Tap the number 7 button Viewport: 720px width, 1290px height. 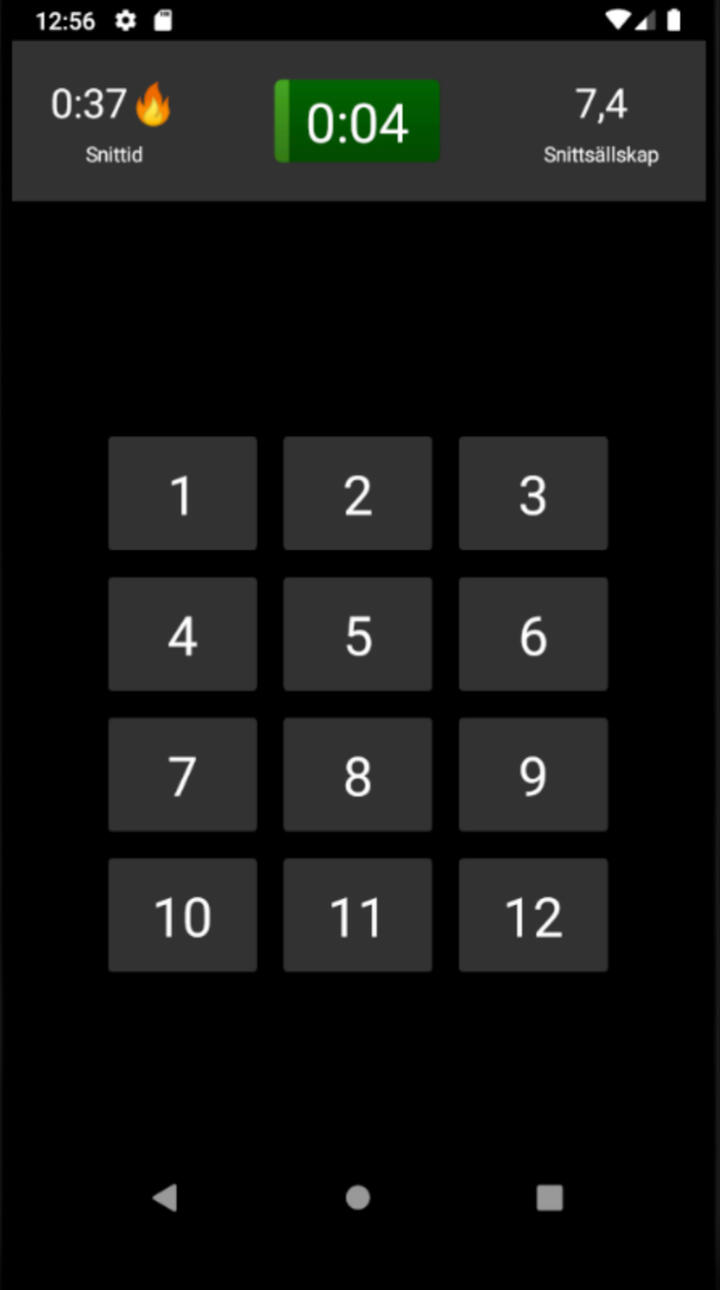[x=182, y=775]
